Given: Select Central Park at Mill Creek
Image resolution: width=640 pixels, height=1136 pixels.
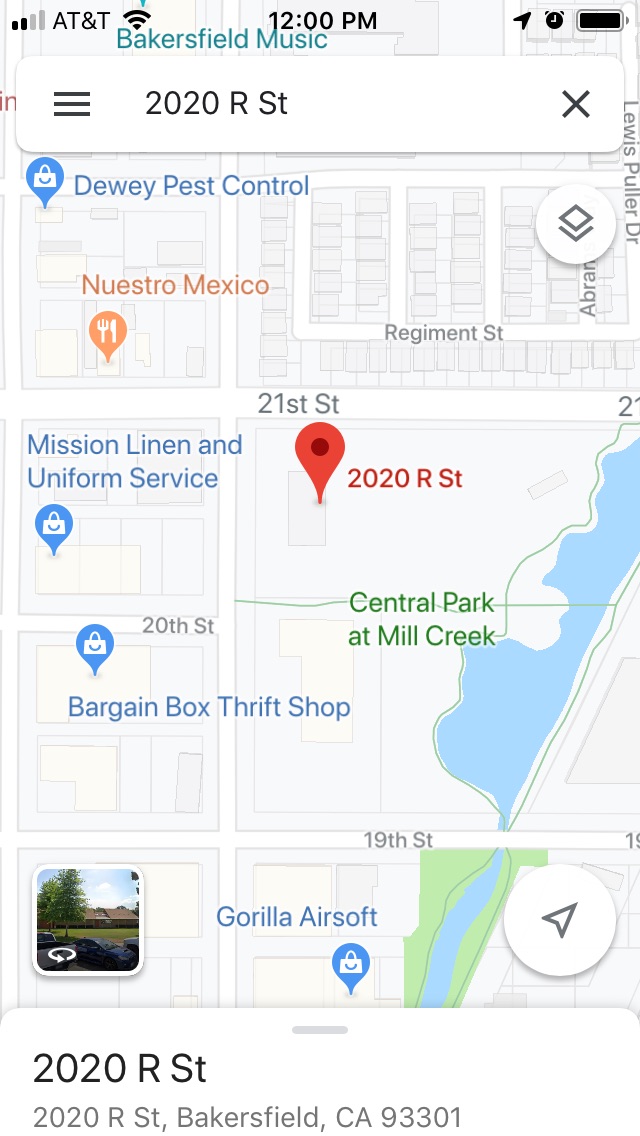Looking at the screenshot, I should coord(421,619).
